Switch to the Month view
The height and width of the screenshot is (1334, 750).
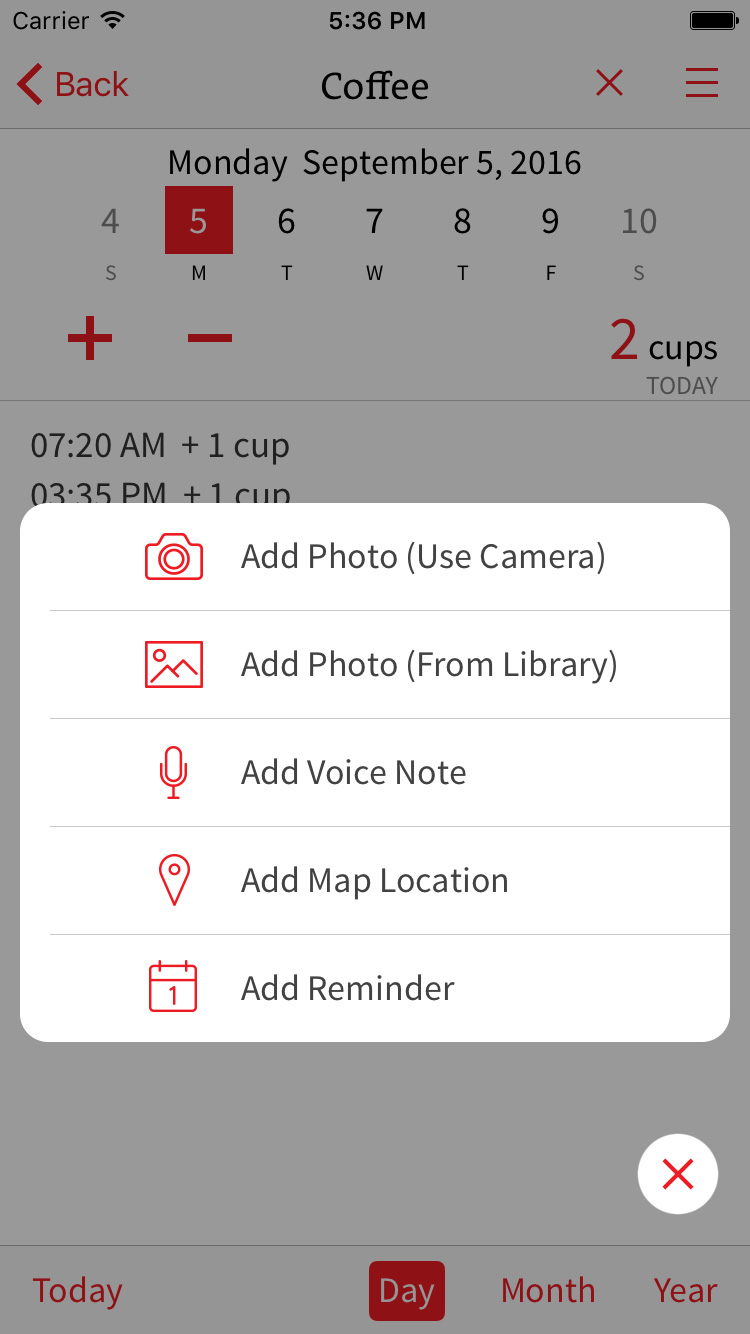548,1291
